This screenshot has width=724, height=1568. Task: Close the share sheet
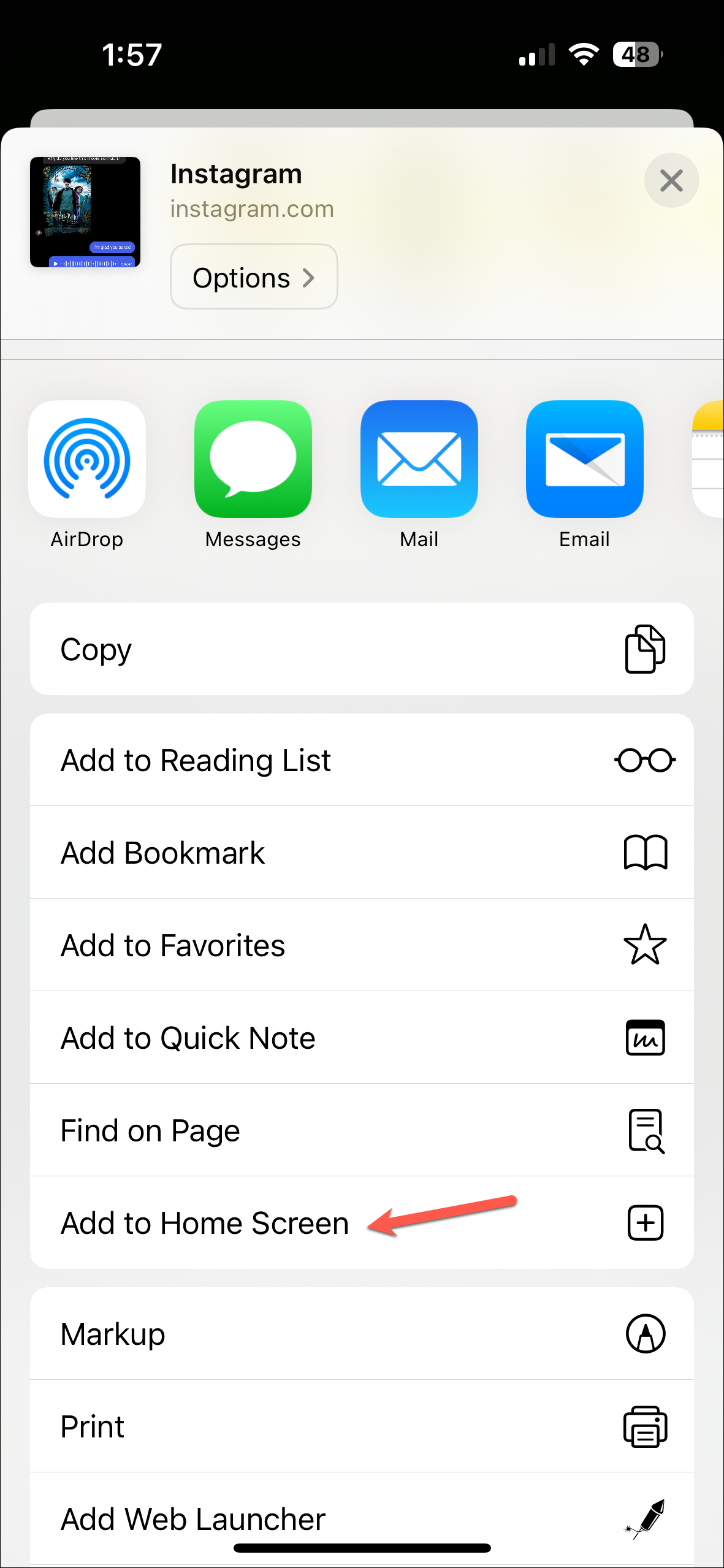pyautogui.click(x=671, y=180)
